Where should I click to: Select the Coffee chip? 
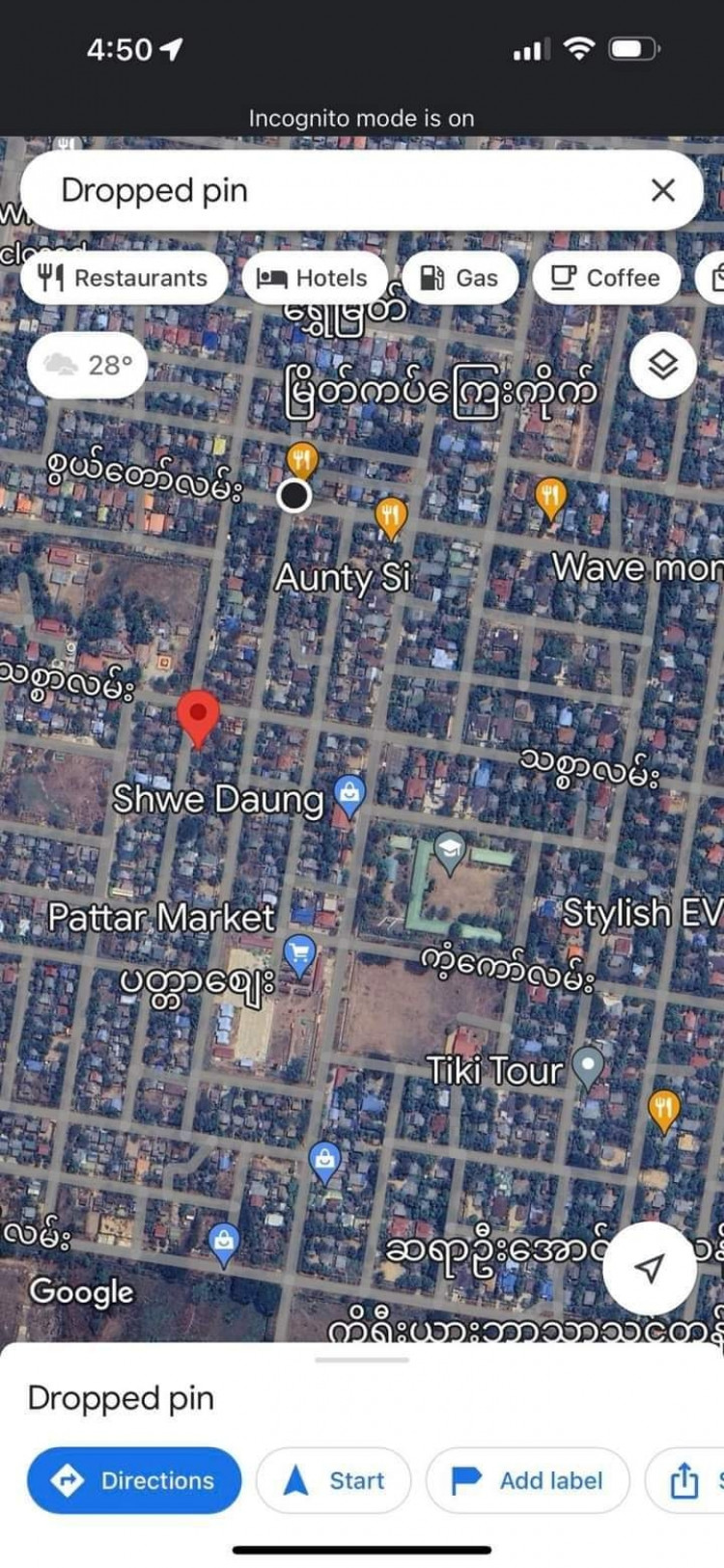point(605,278)
